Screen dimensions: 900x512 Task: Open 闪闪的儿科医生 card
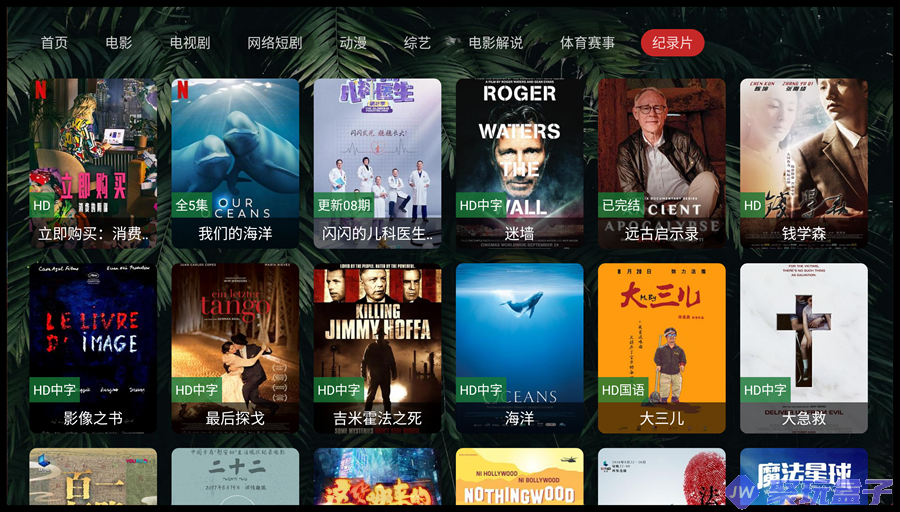tap(377, 160)
